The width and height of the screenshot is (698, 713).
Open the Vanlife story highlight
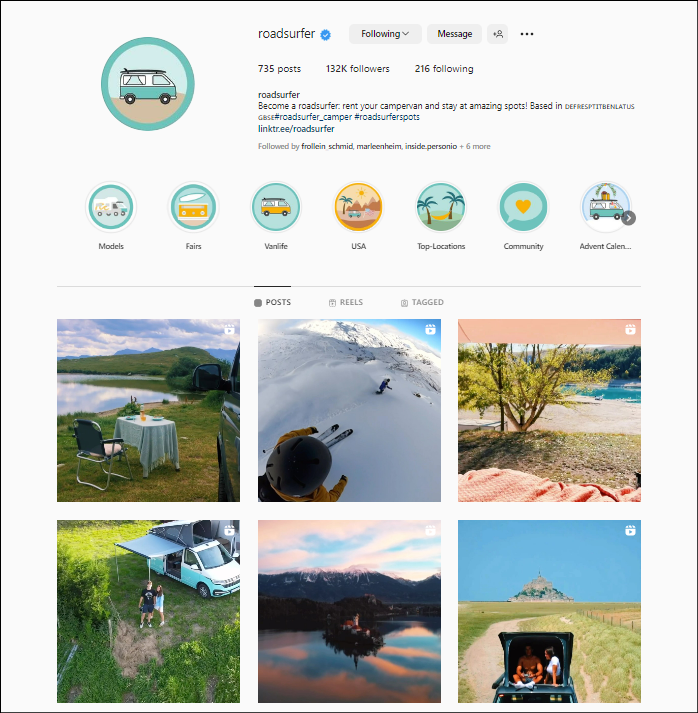coord(276,207)
